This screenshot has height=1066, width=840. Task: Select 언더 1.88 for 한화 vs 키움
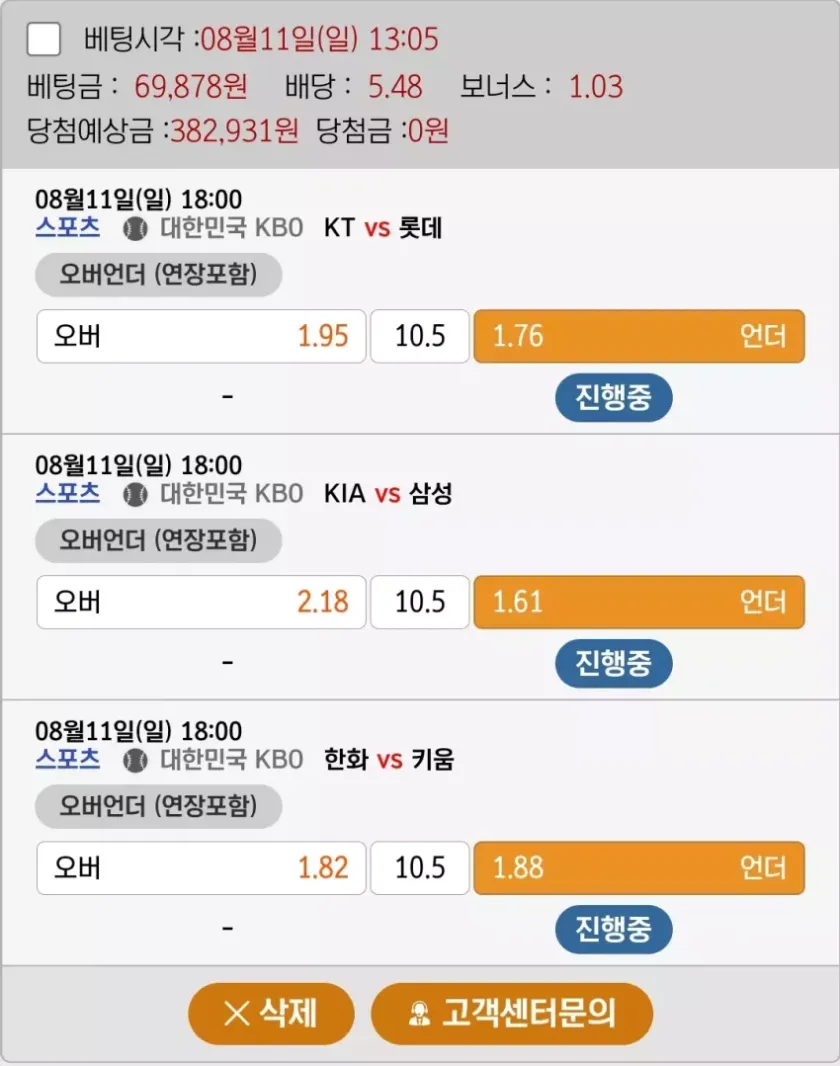pyautogui.click(x=638, y=867)
